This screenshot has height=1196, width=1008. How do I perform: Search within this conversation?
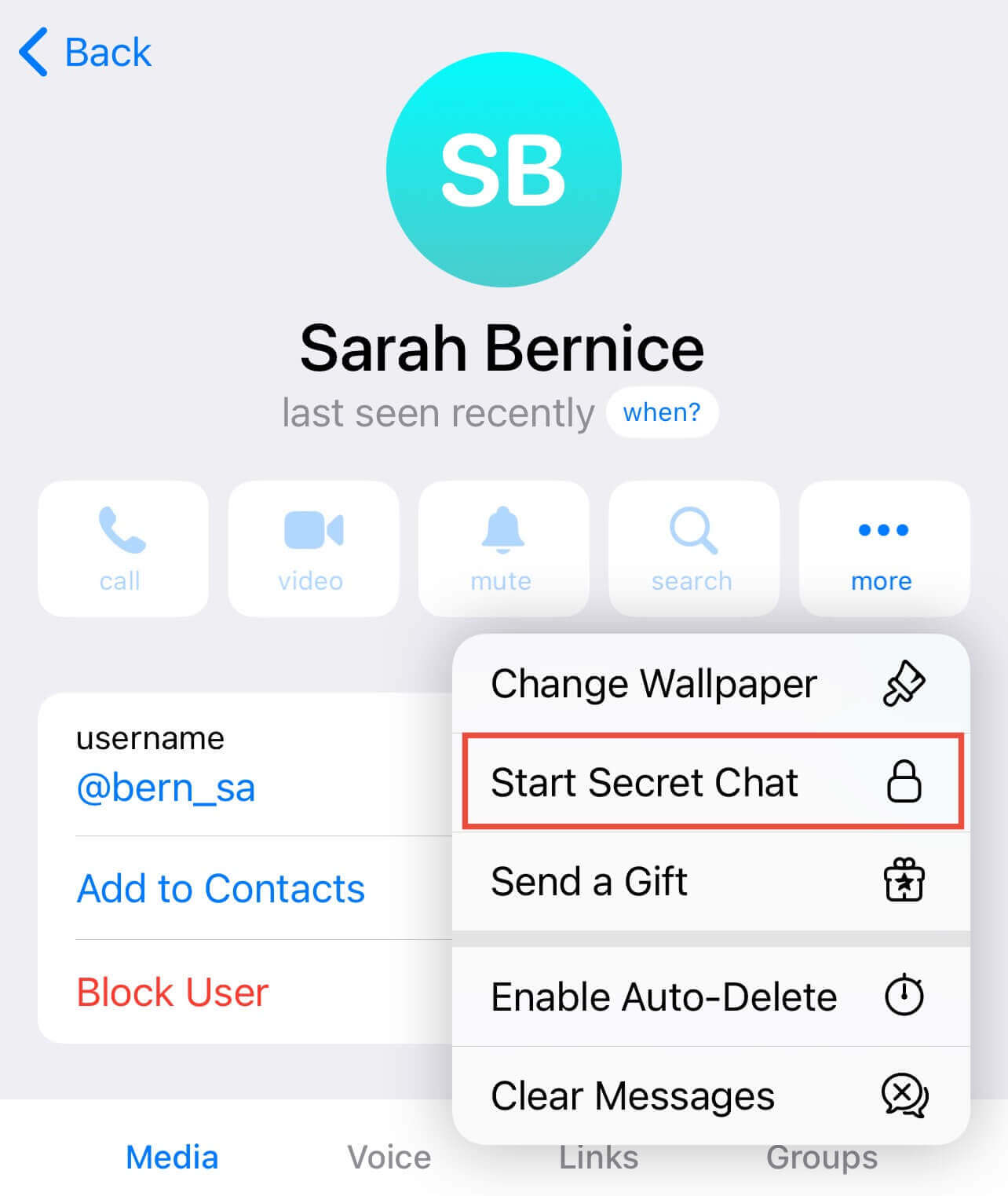click(x=693, y=548)
